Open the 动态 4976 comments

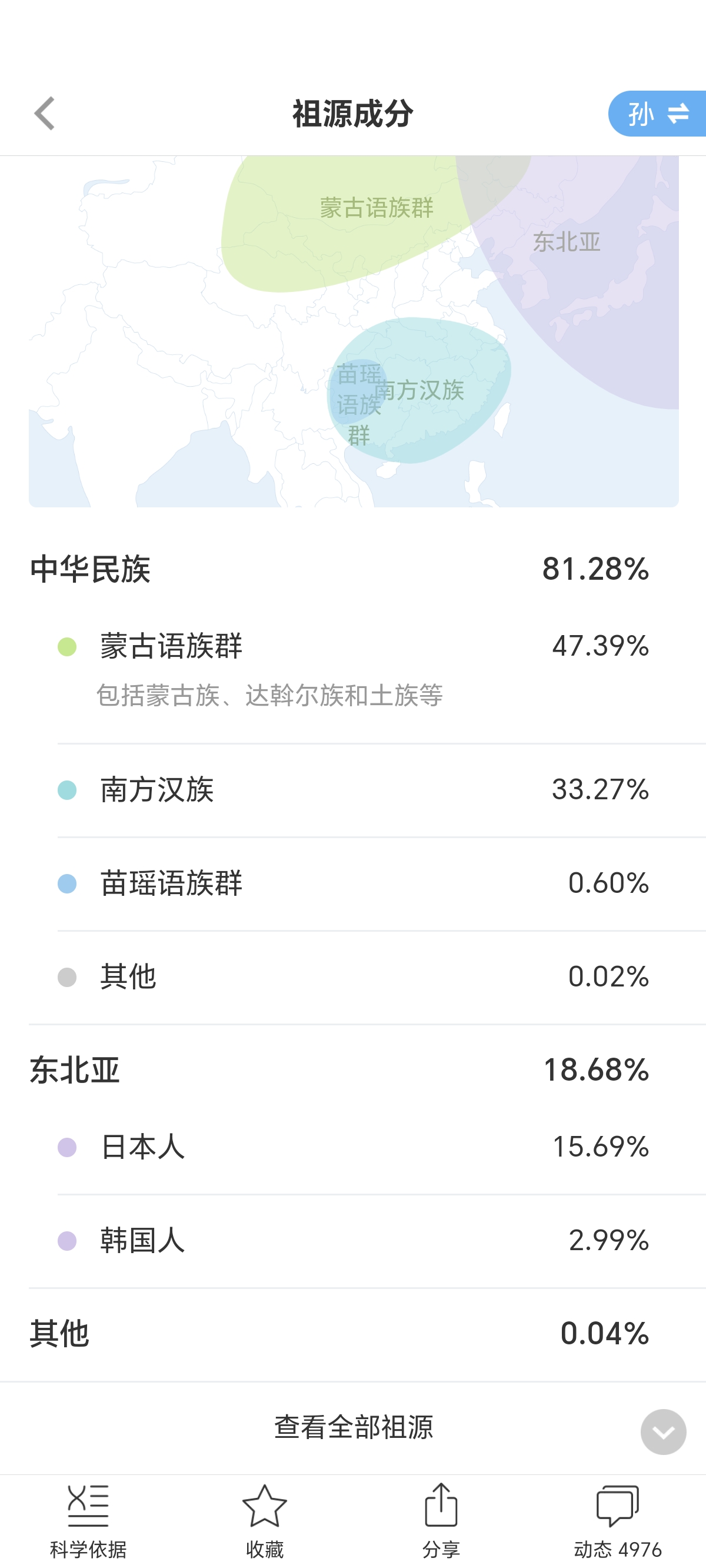click(618, 1520)
